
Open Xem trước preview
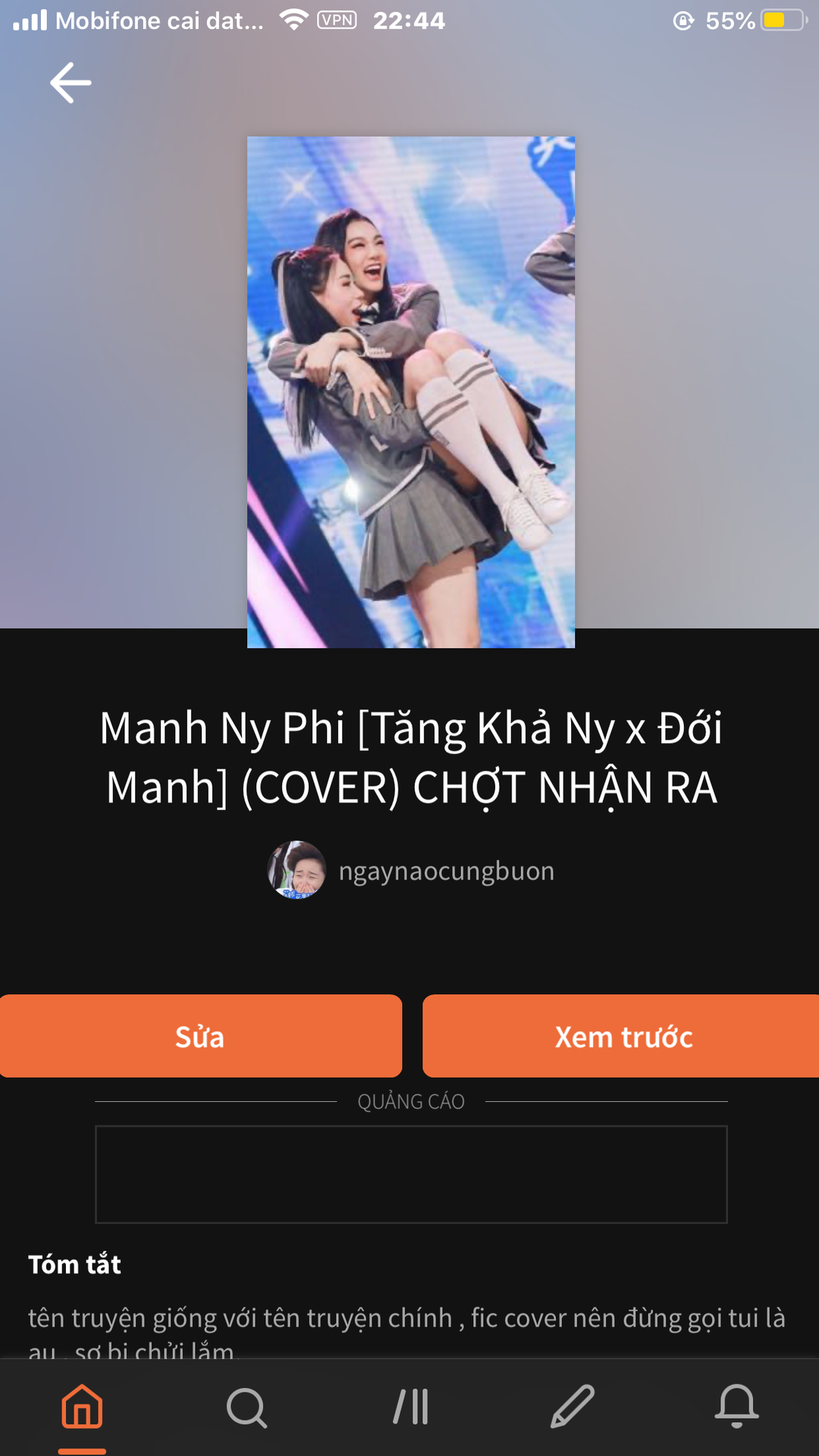click(622, 1036)
